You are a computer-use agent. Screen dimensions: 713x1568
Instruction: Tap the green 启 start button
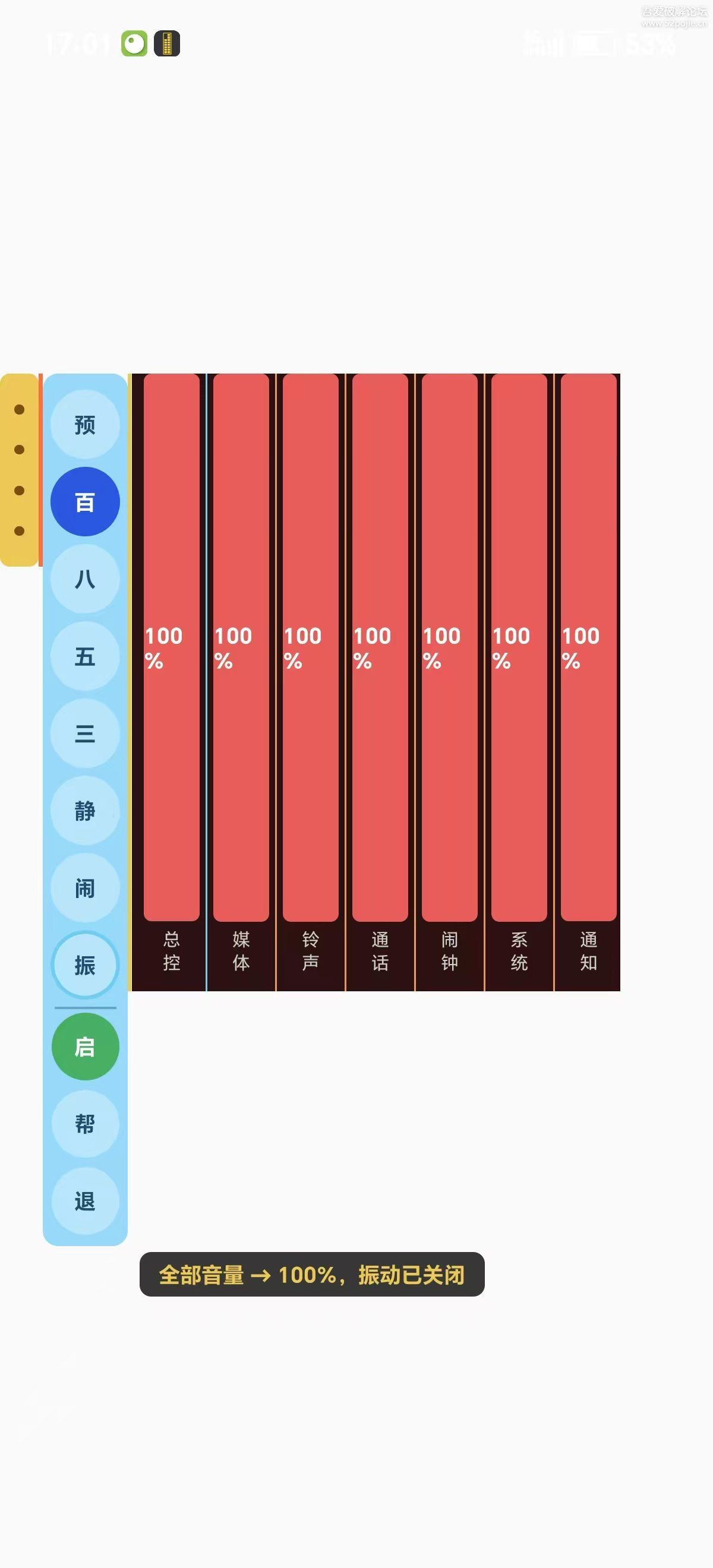click(x=84, y=1047)
